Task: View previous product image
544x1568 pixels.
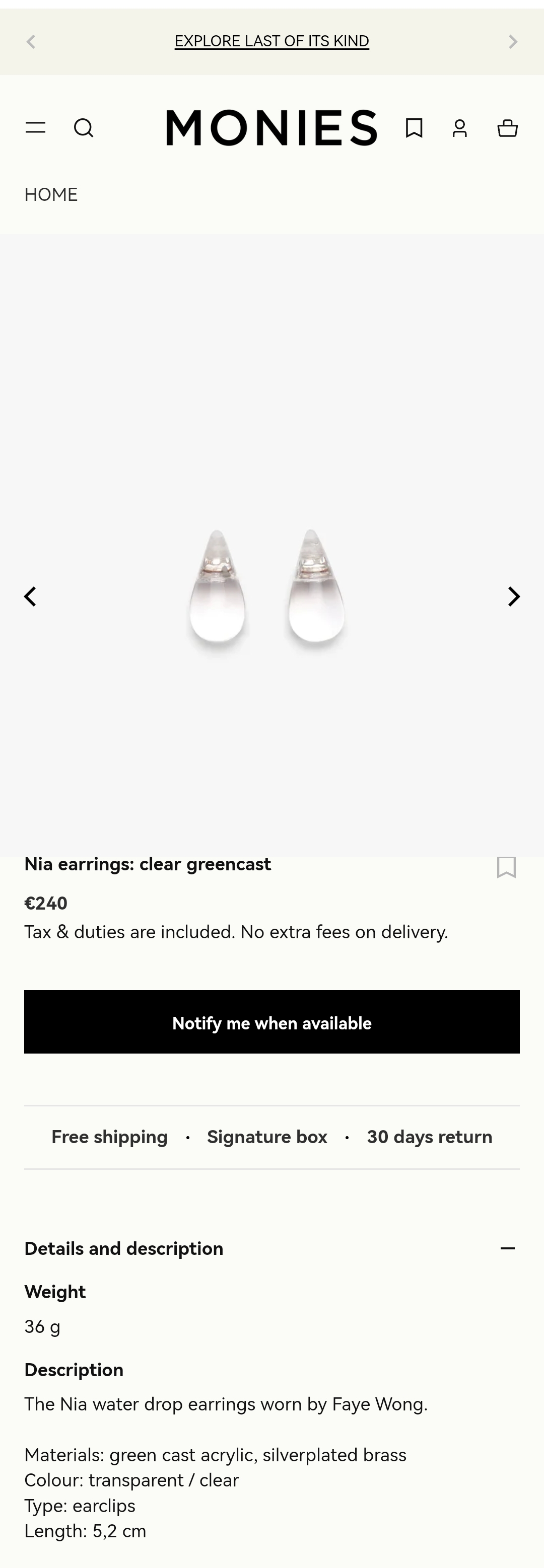Action: [x=30, y=596]
